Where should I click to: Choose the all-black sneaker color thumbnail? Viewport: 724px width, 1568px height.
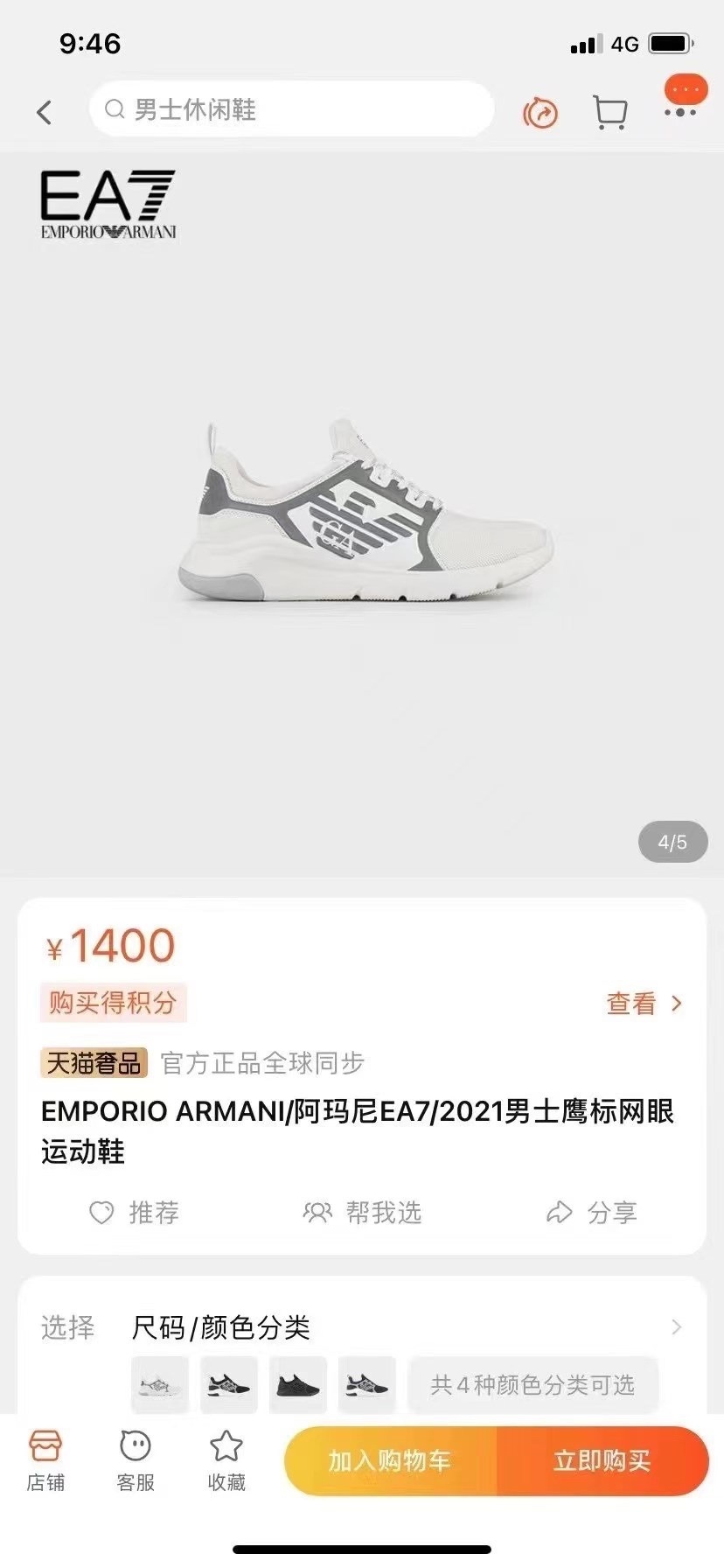298,1385
